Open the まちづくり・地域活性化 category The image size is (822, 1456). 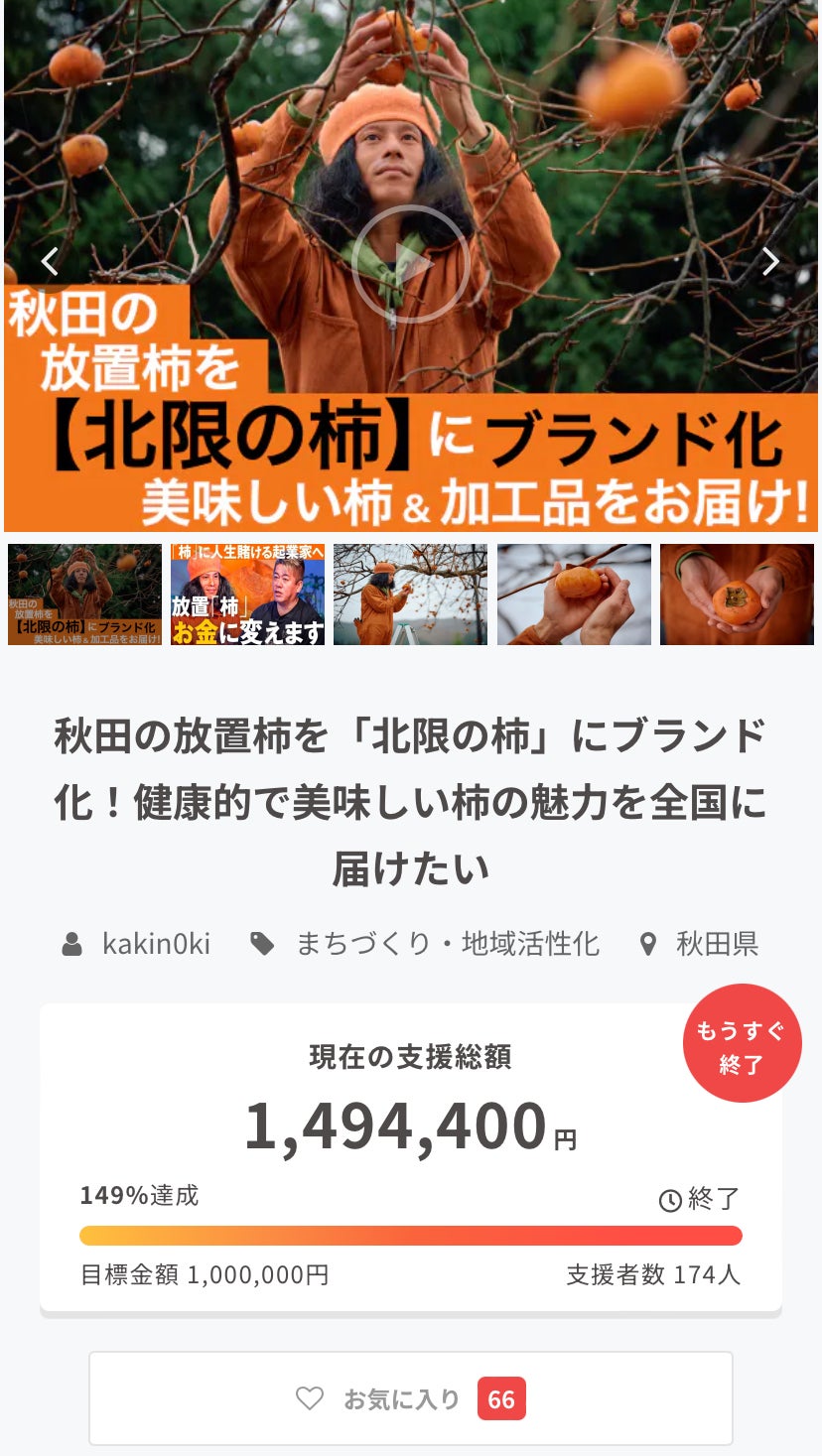[447, 943]
